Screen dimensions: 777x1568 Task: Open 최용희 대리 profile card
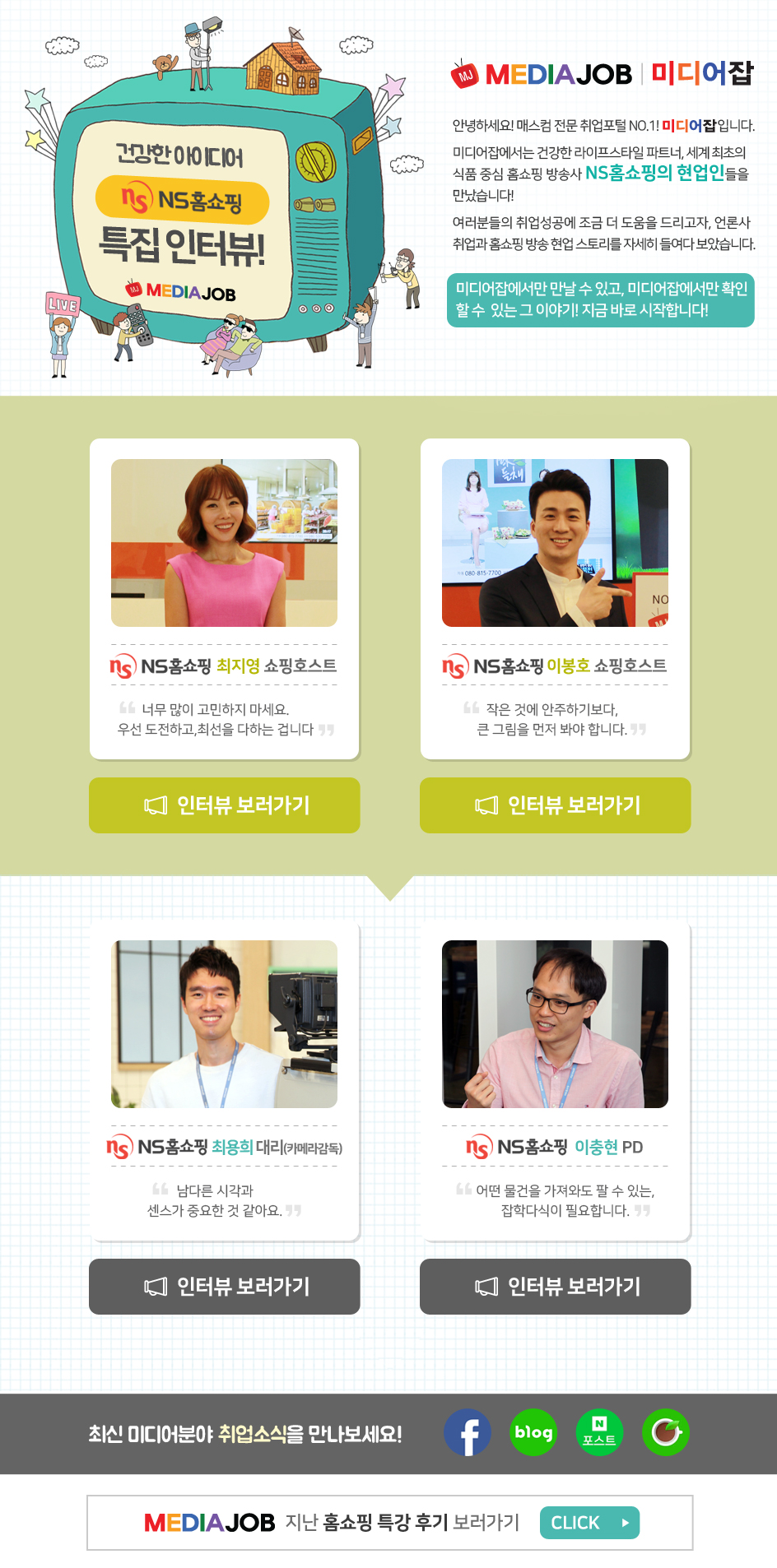(x=224, y=1080)
